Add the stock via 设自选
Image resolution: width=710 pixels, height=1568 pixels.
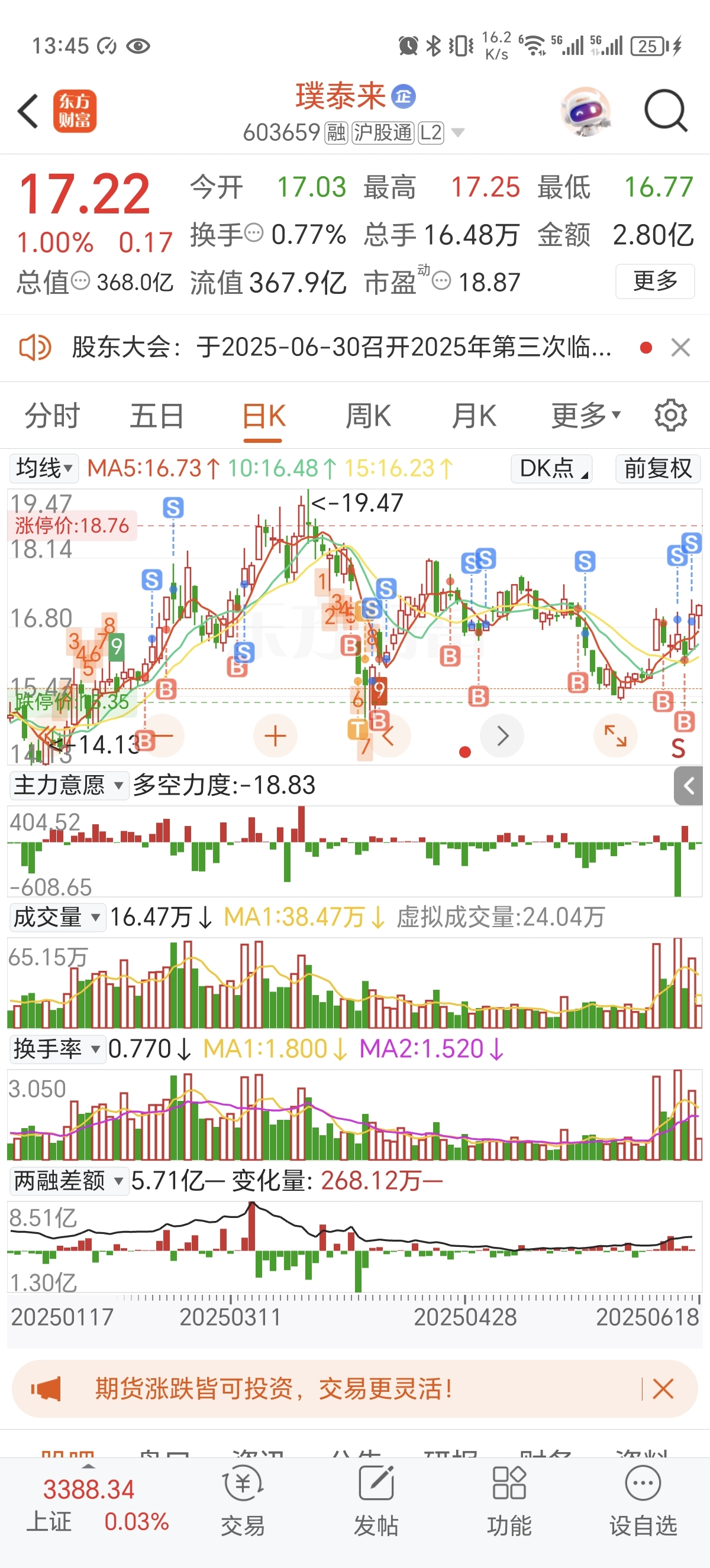tap(643, 1501)
